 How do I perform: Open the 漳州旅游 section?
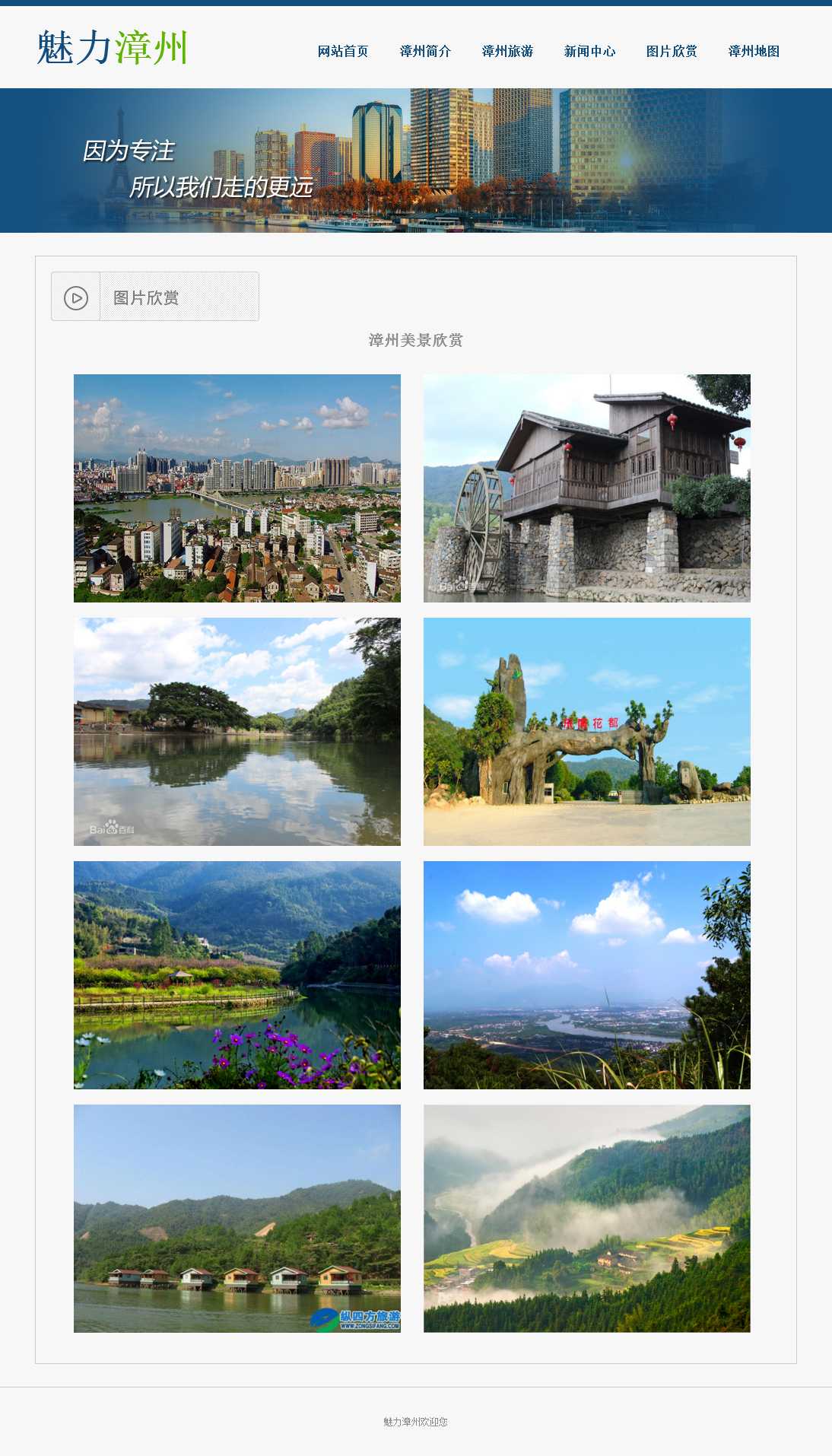507,51
